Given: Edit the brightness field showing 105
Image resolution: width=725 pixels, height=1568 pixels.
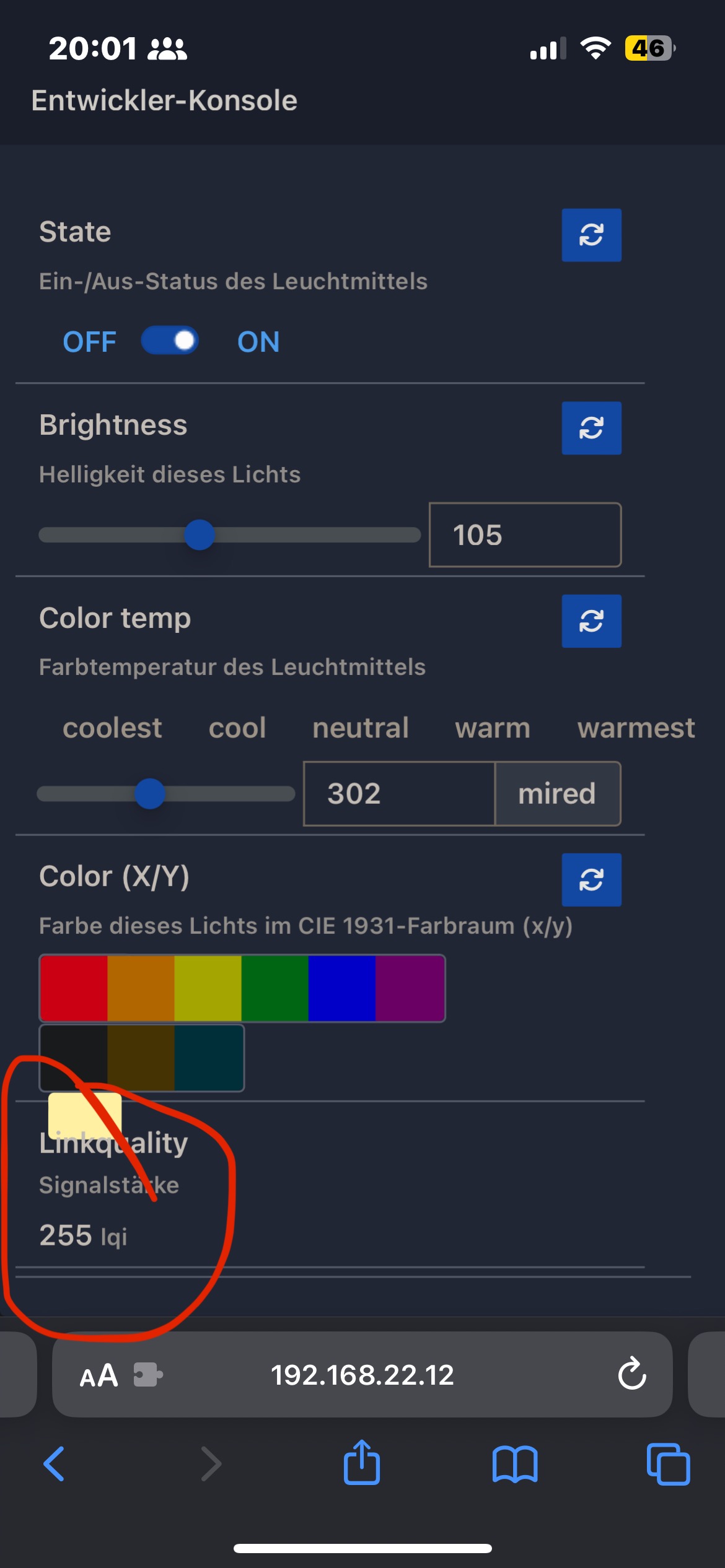Looking at the screenshot, I should 525,535.
